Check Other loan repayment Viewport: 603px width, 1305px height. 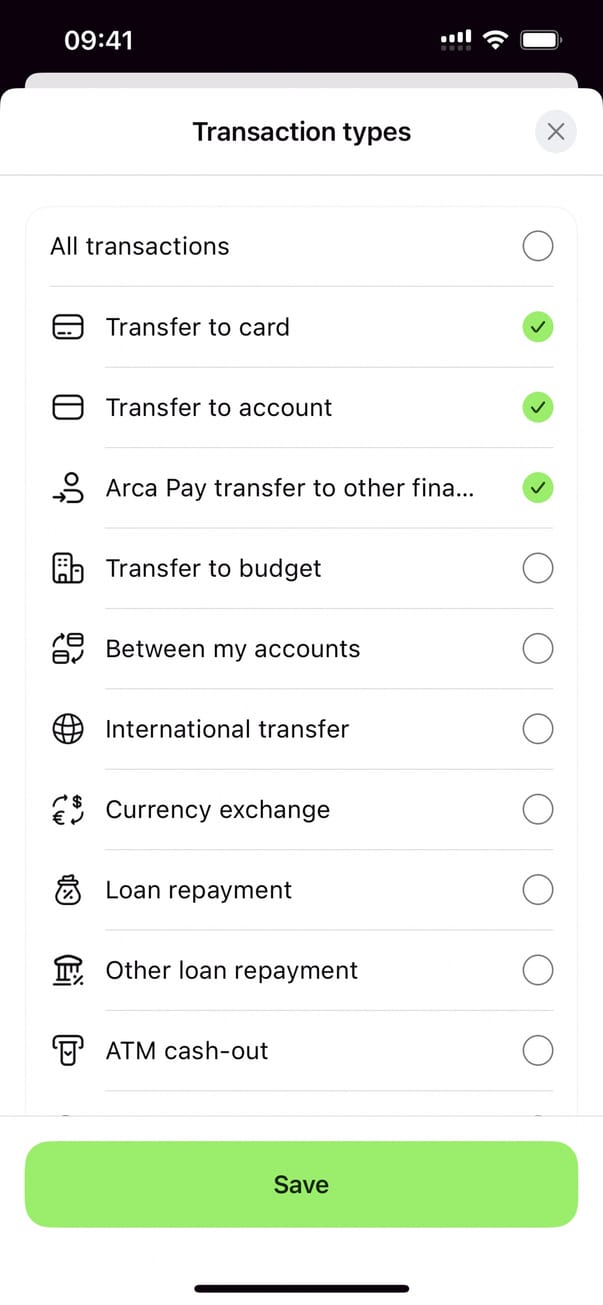538,970
